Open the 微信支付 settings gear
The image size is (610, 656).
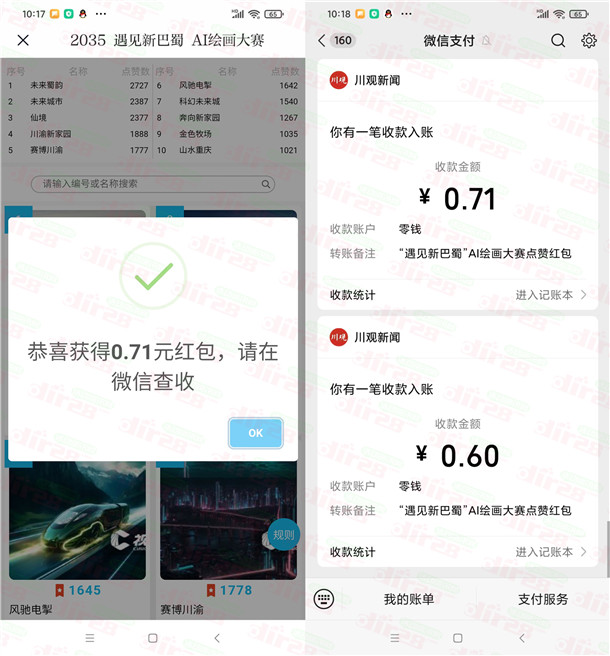point(589,41)
